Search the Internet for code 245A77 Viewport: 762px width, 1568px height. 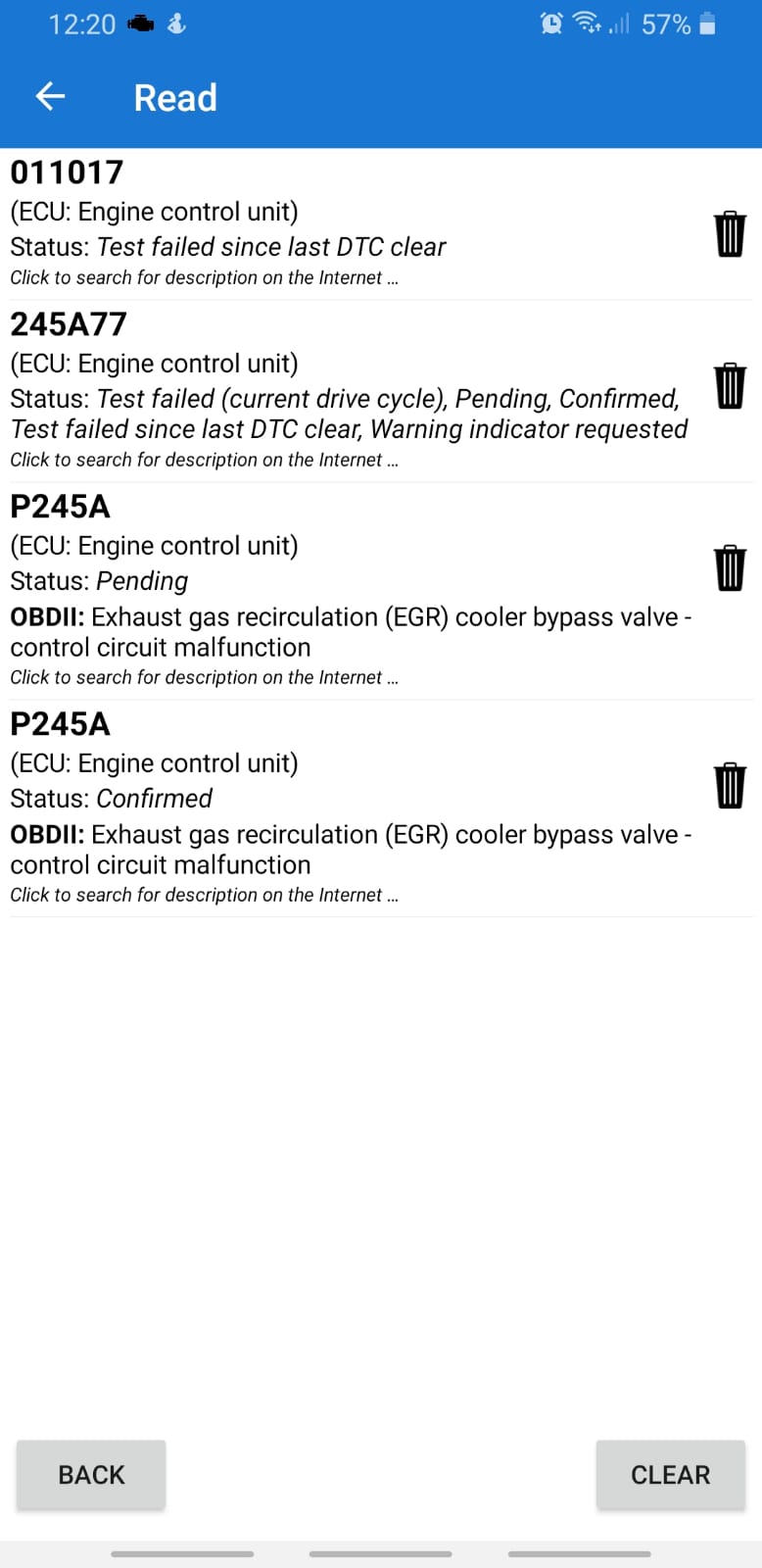coord(204,460)
